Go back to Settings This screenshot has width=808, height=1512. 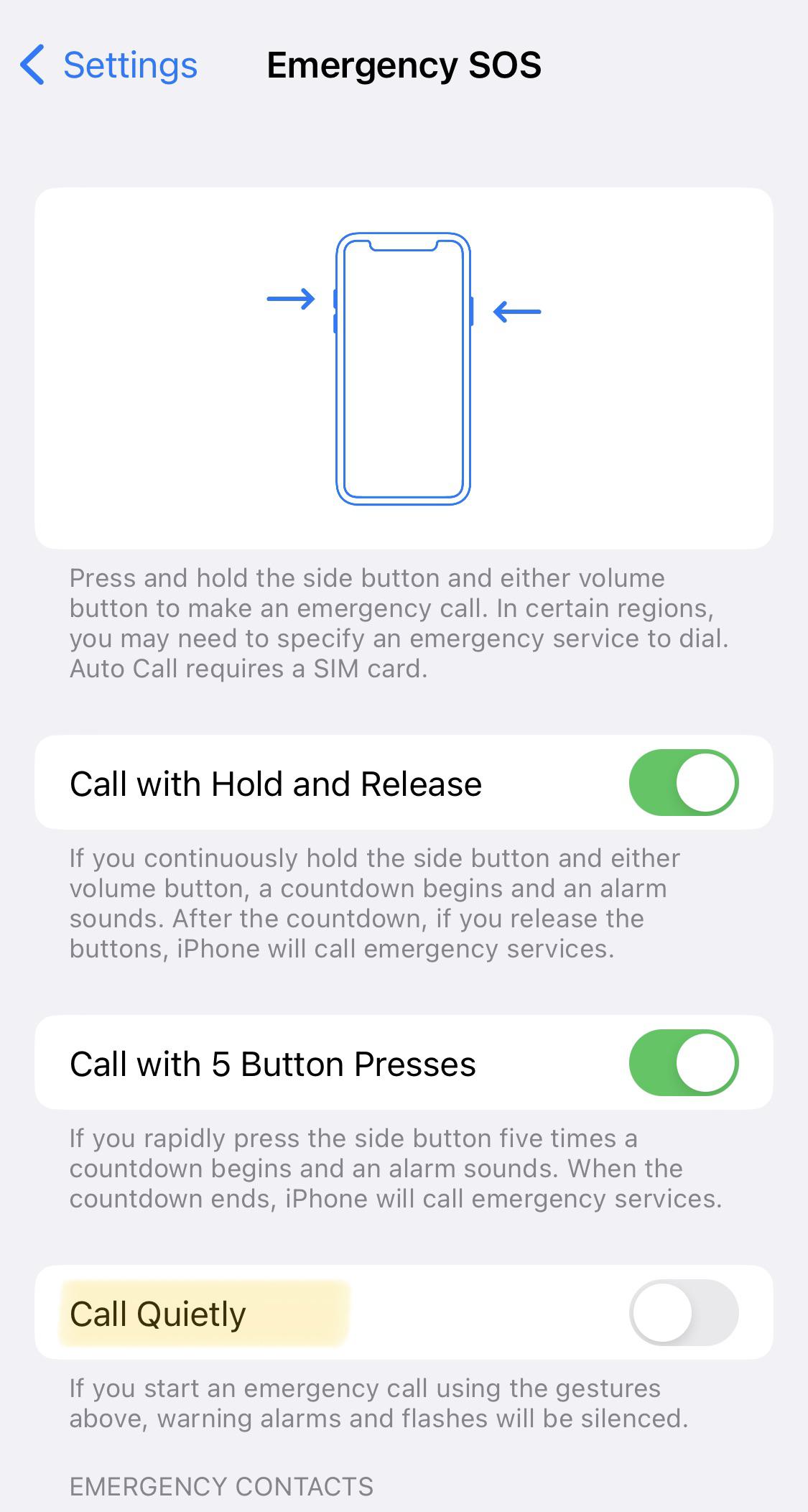[109, 65]
